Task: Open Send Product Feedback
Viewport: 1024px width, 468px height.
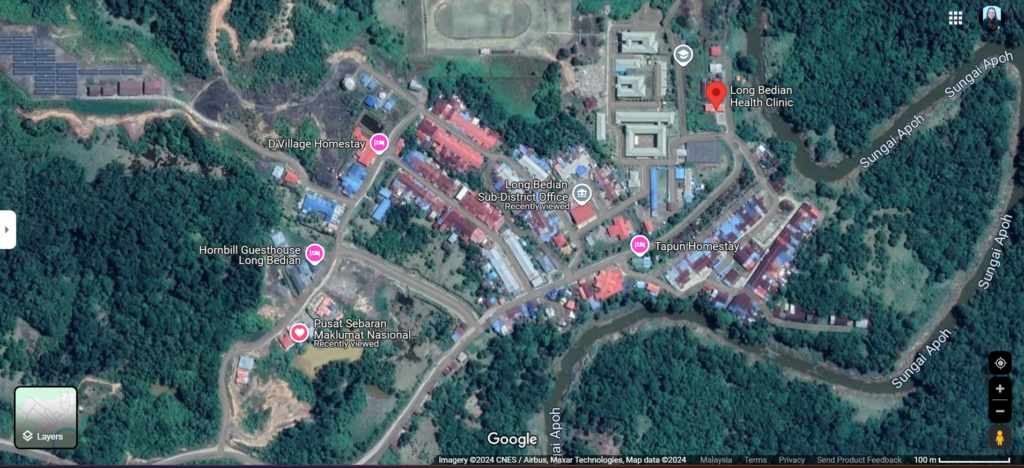Action: (858, 460)
